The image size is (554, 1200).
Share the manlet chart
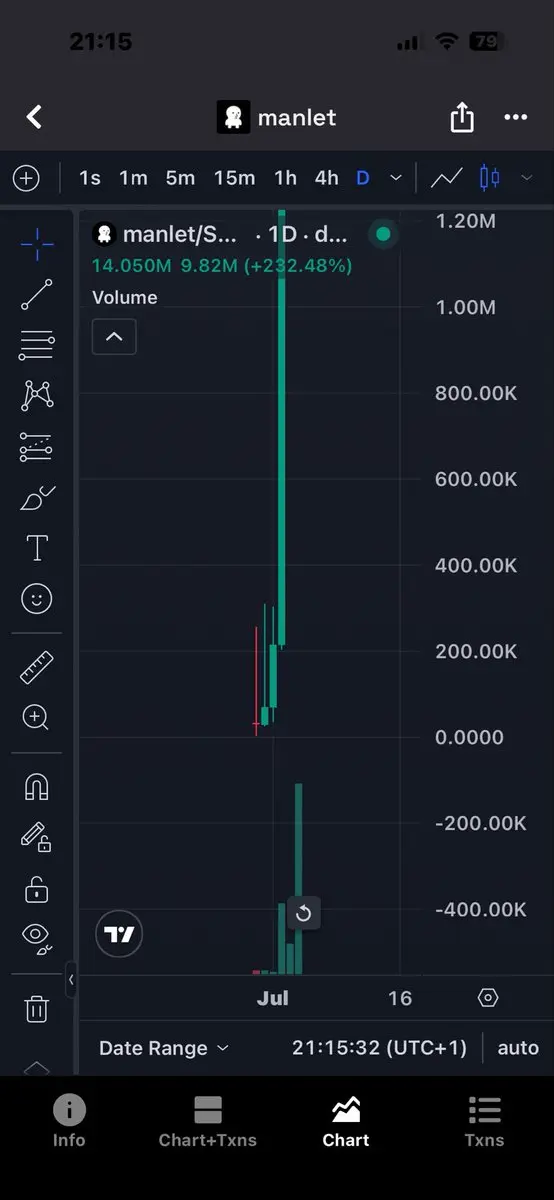[x=462, y=117]
